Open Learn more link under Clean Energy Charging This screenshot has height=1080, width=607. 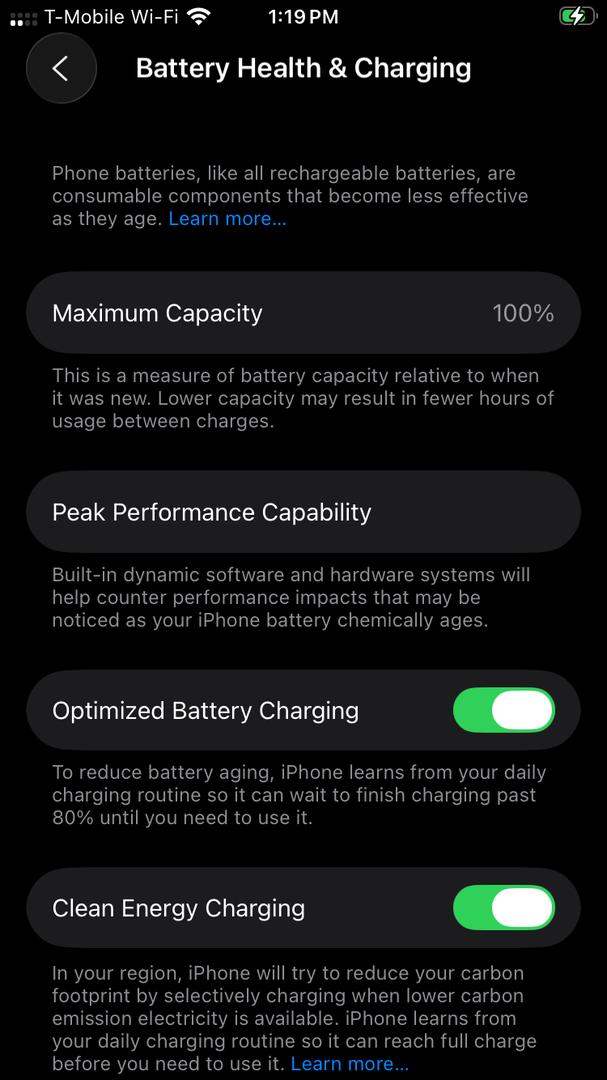coord(349,1063)
